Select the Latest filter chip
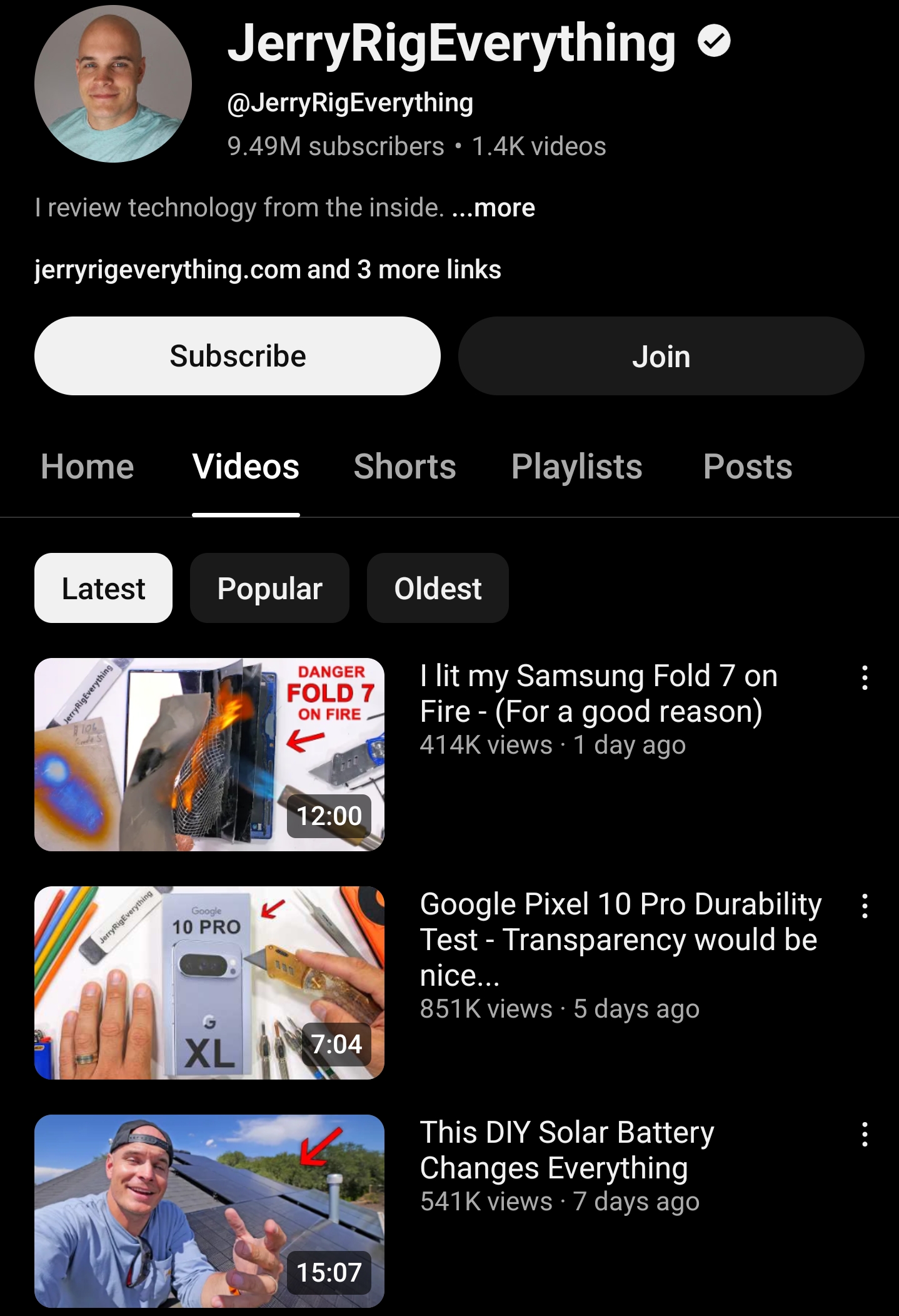The image size is (899, 1316). (x=103, y=588)
